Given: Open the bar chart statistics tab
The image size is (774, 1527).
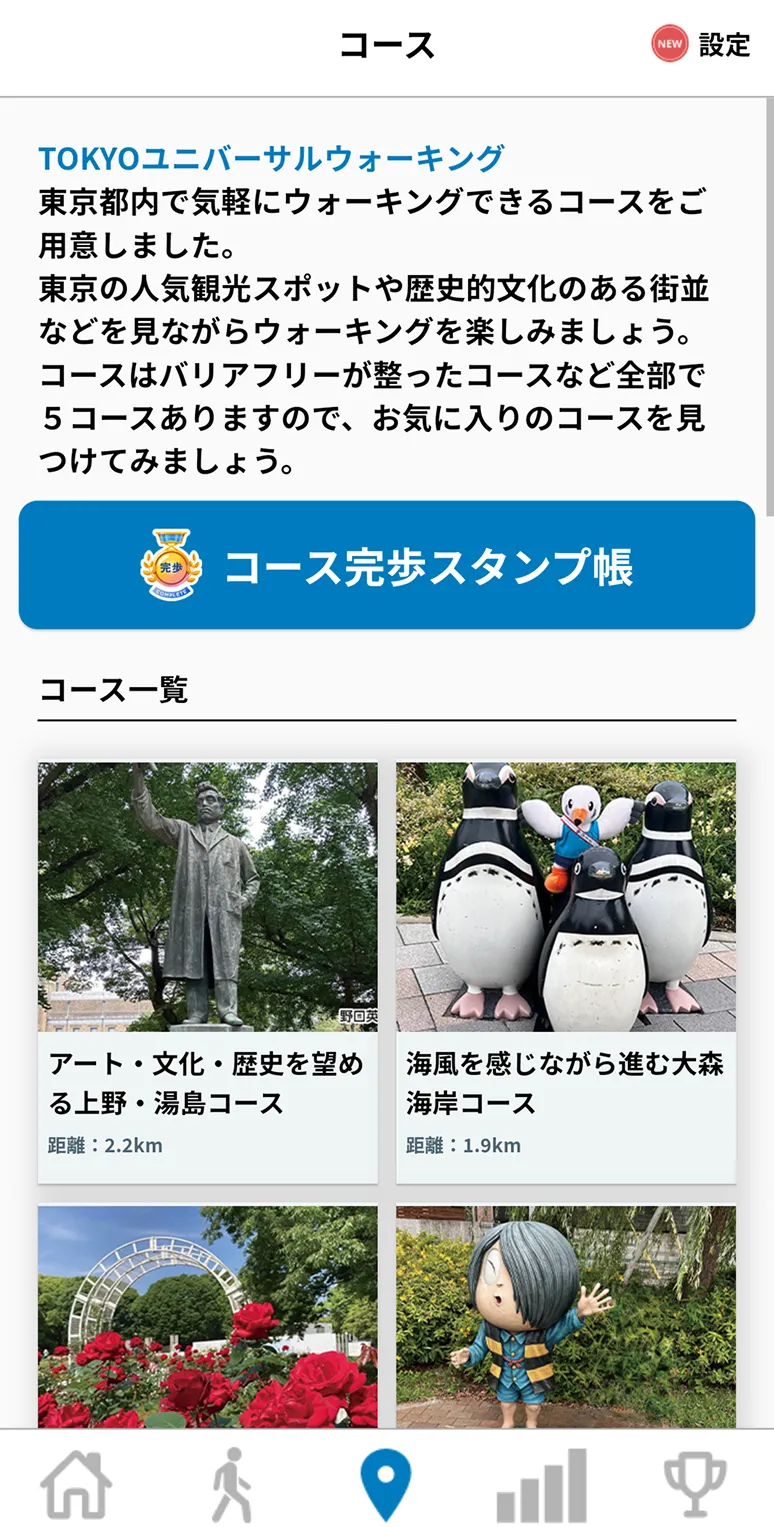Looking at the screenshot, I should [541, 1484].
